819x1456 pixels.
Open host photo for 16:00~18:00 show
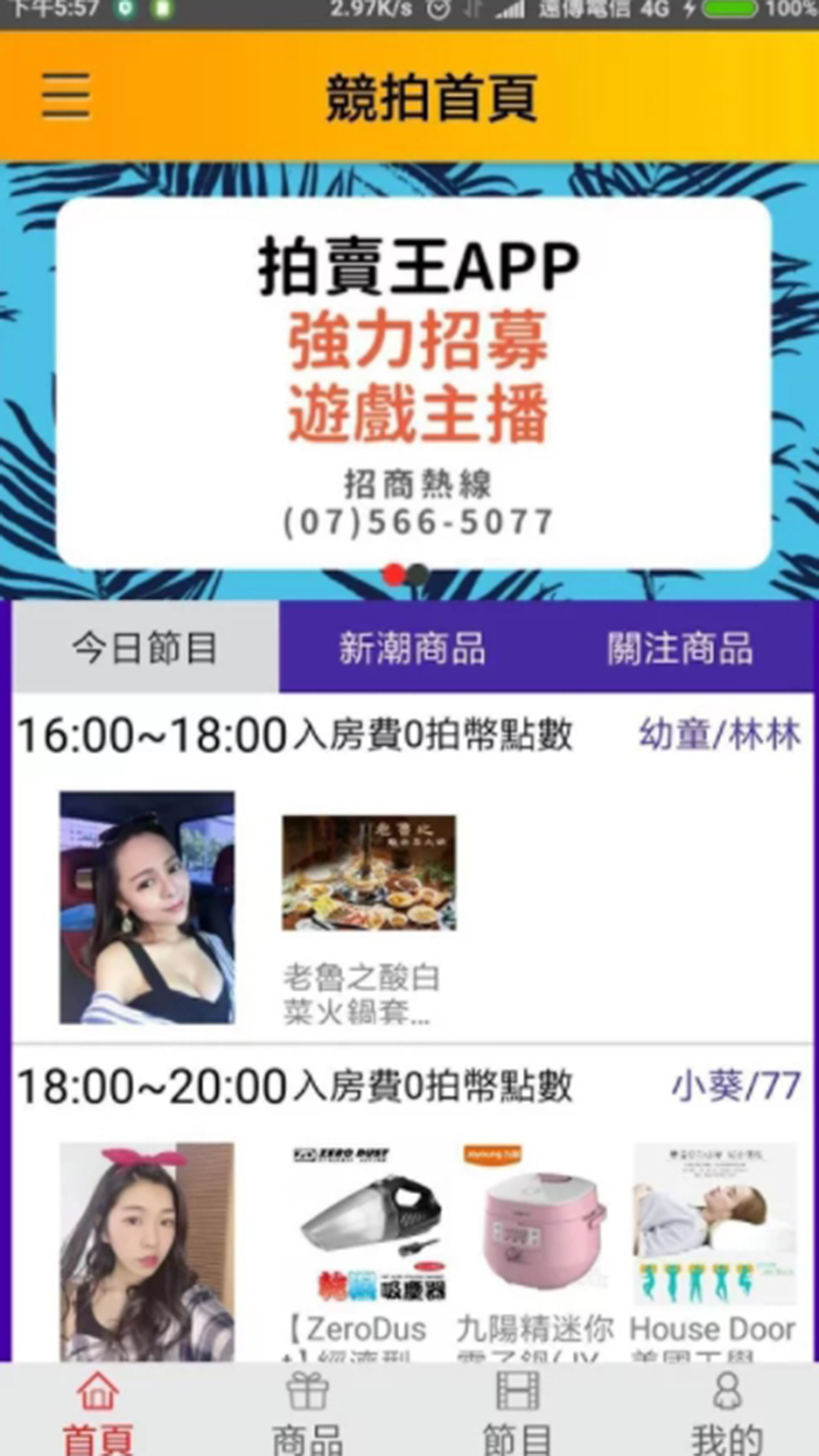tap(147, 907)
